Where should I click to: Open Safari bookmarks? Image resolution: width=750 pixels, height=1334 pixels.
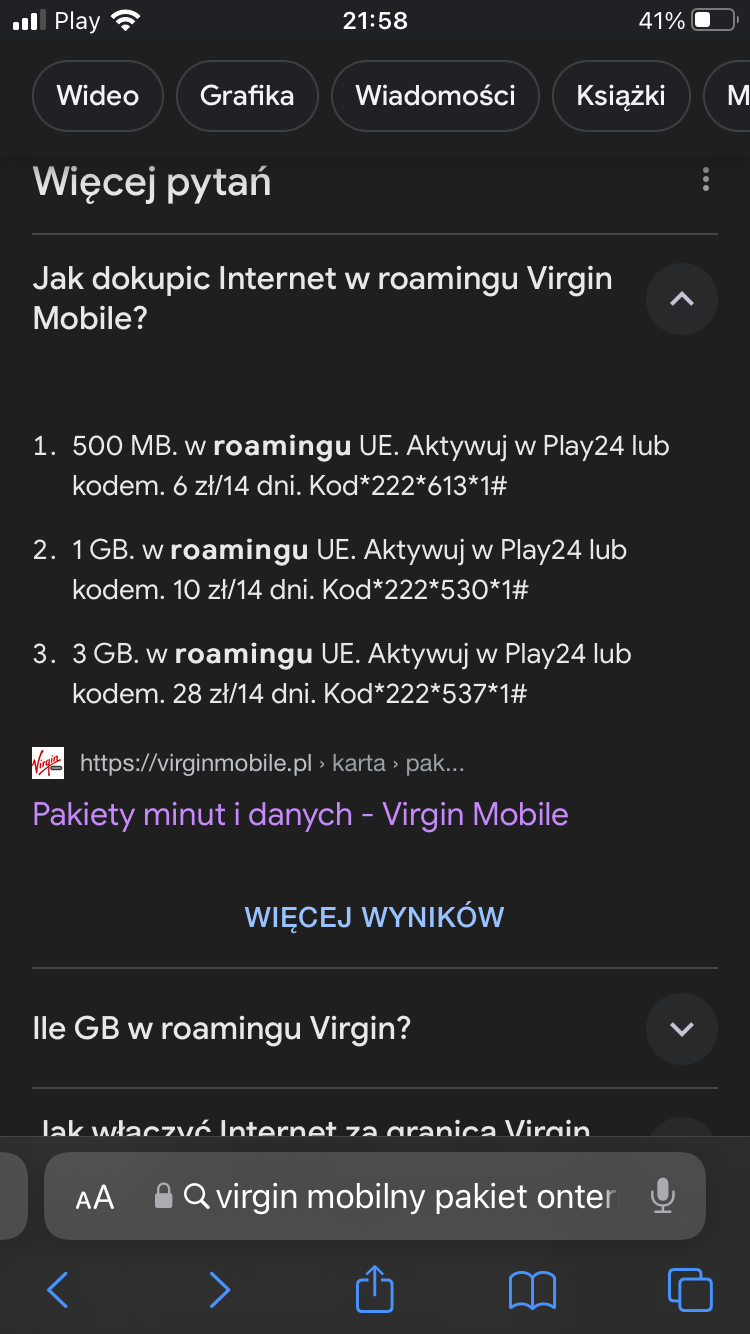tap(532, 1290)
